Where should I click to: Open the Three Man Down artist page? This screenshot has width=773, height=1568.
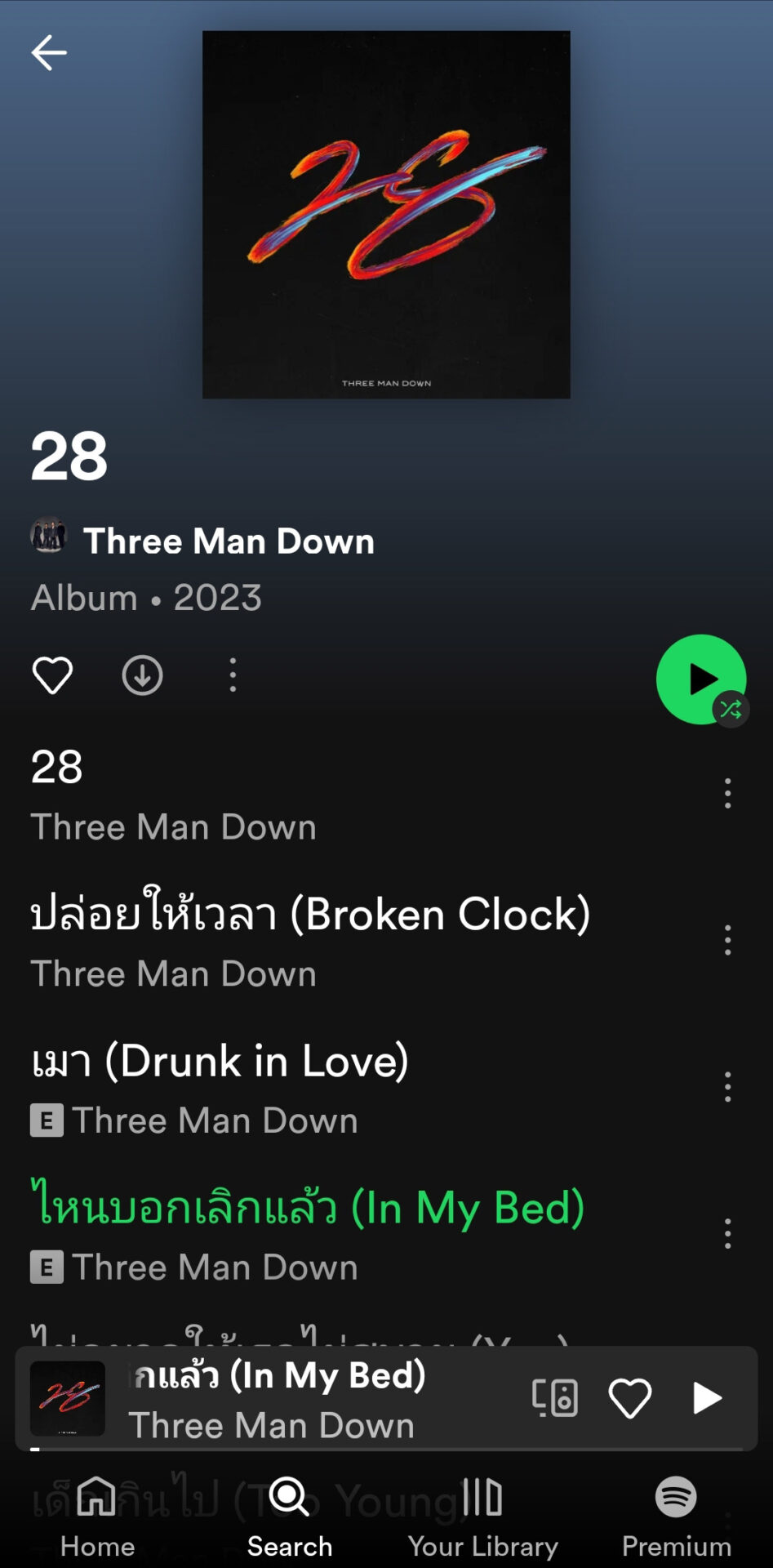click(202, 541)
